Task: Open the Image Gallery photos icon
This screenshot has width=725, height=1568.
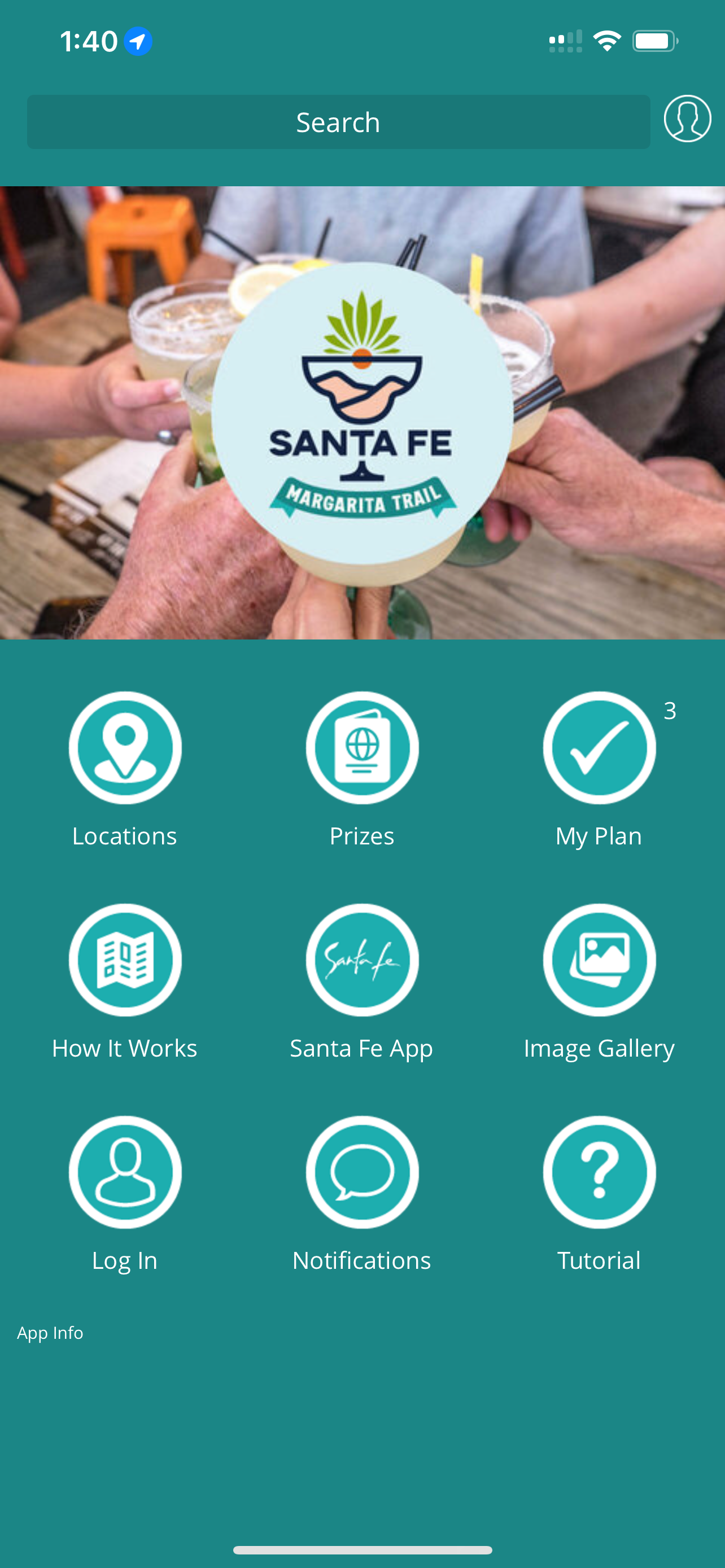Action: (x=599, y=960)
